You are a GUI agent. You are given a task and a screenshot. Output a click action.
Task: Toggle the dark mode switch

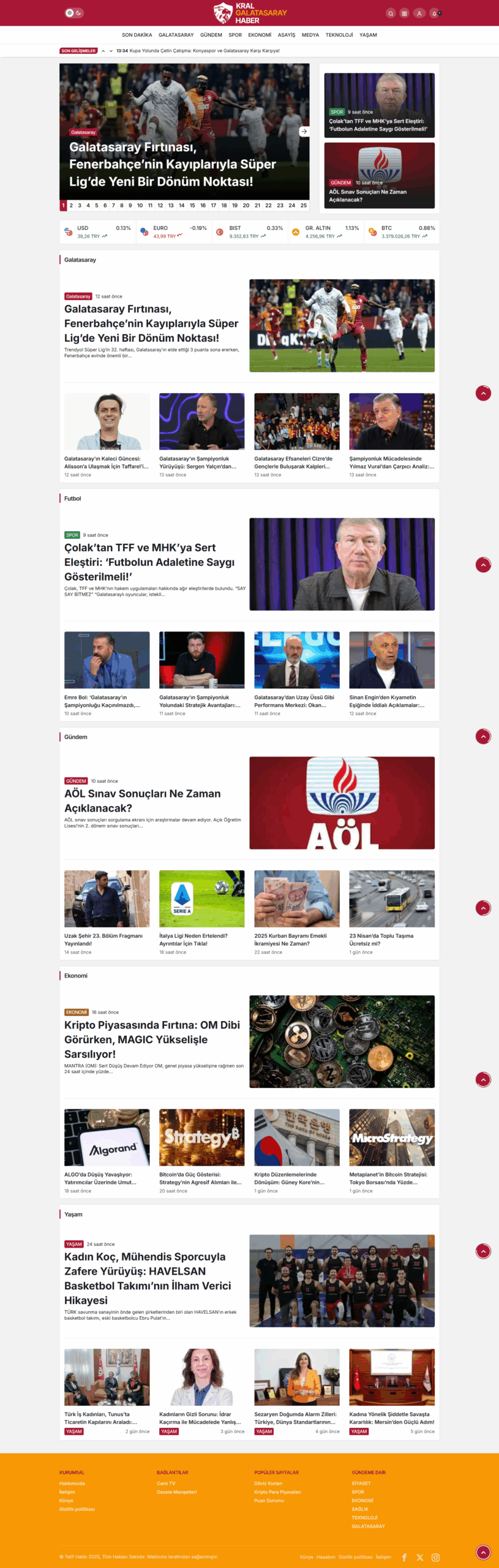click(x=73, y=13)
